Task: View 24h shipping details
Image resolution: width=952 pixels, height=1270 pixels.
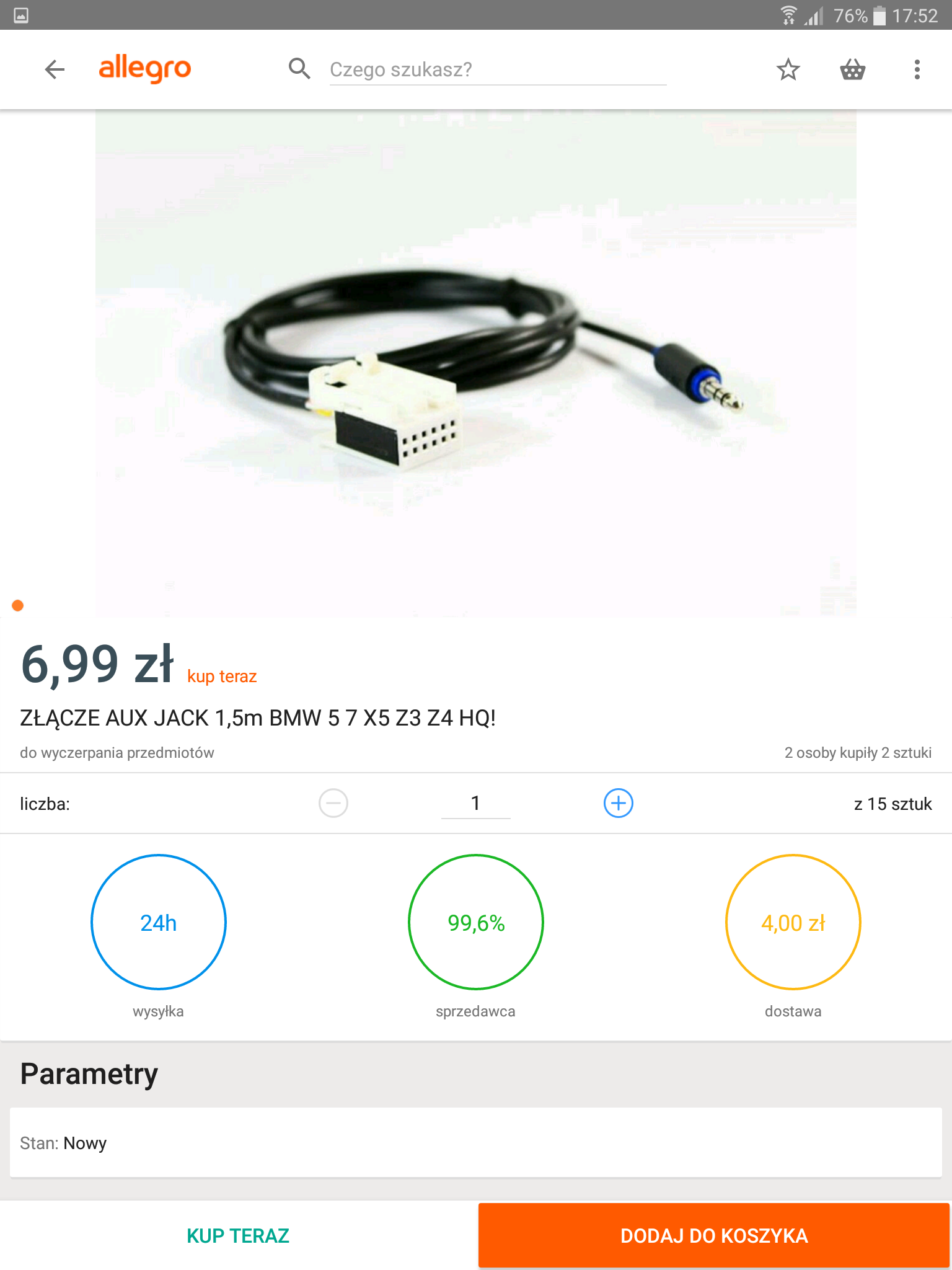Action: (x=159, y=922)
